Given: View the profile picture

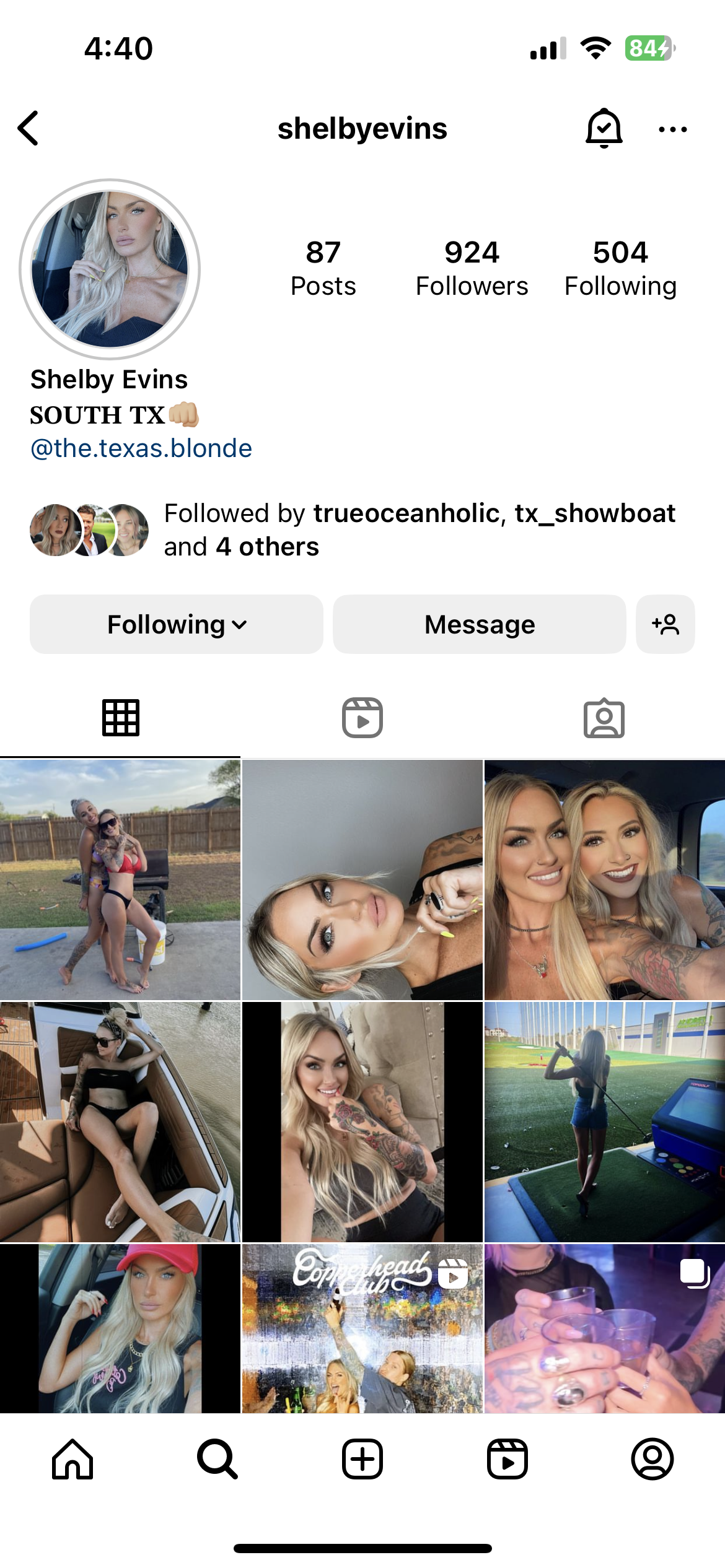Looking at the screenshot, I should point(110,269).
